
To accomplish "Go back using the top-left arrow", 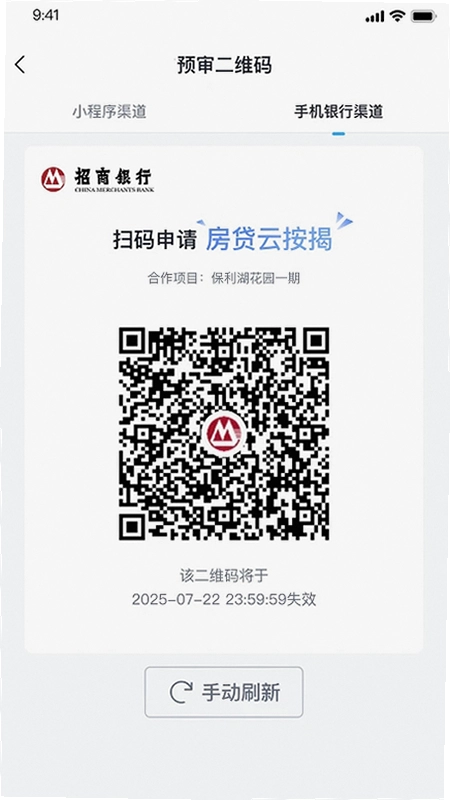I will [20, 65].
